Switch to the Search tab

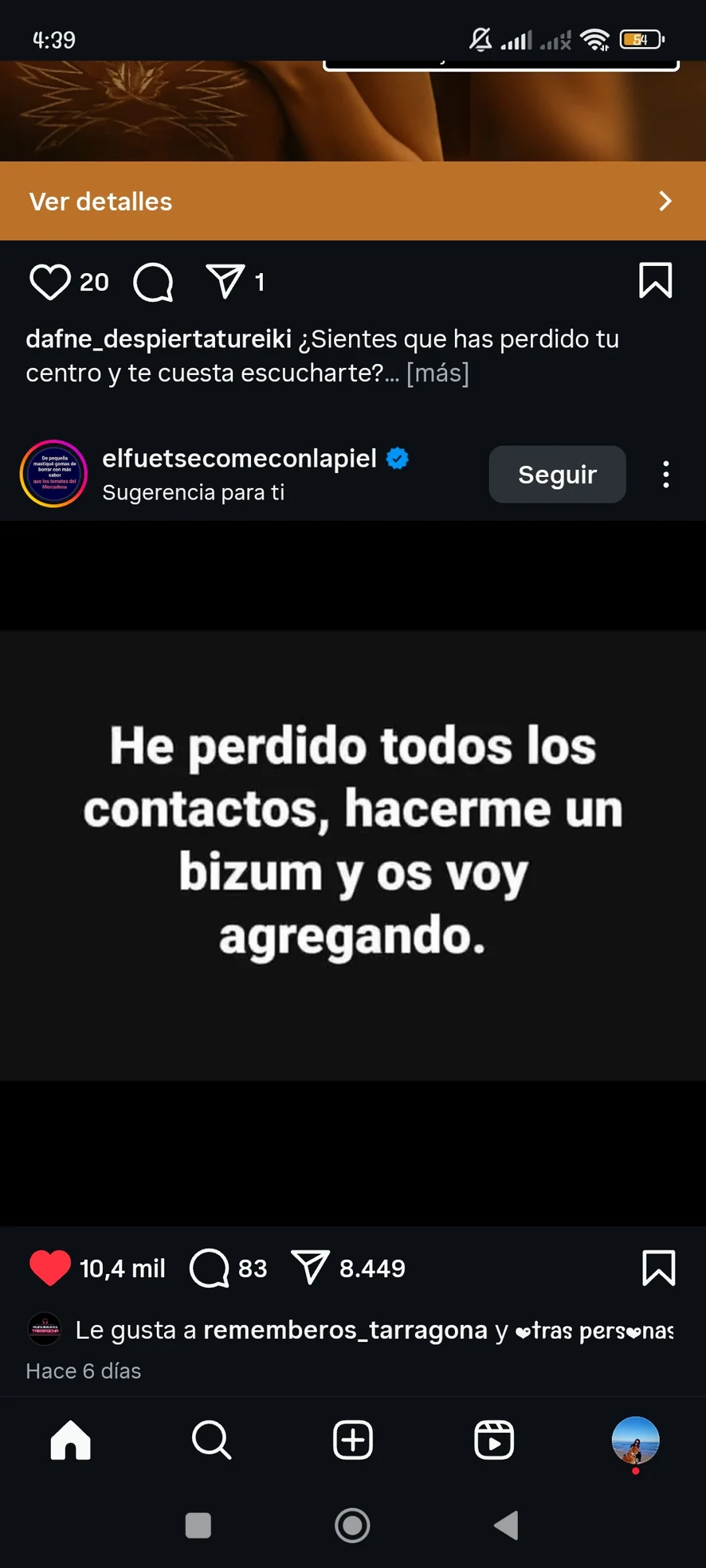pos(211,1440)
